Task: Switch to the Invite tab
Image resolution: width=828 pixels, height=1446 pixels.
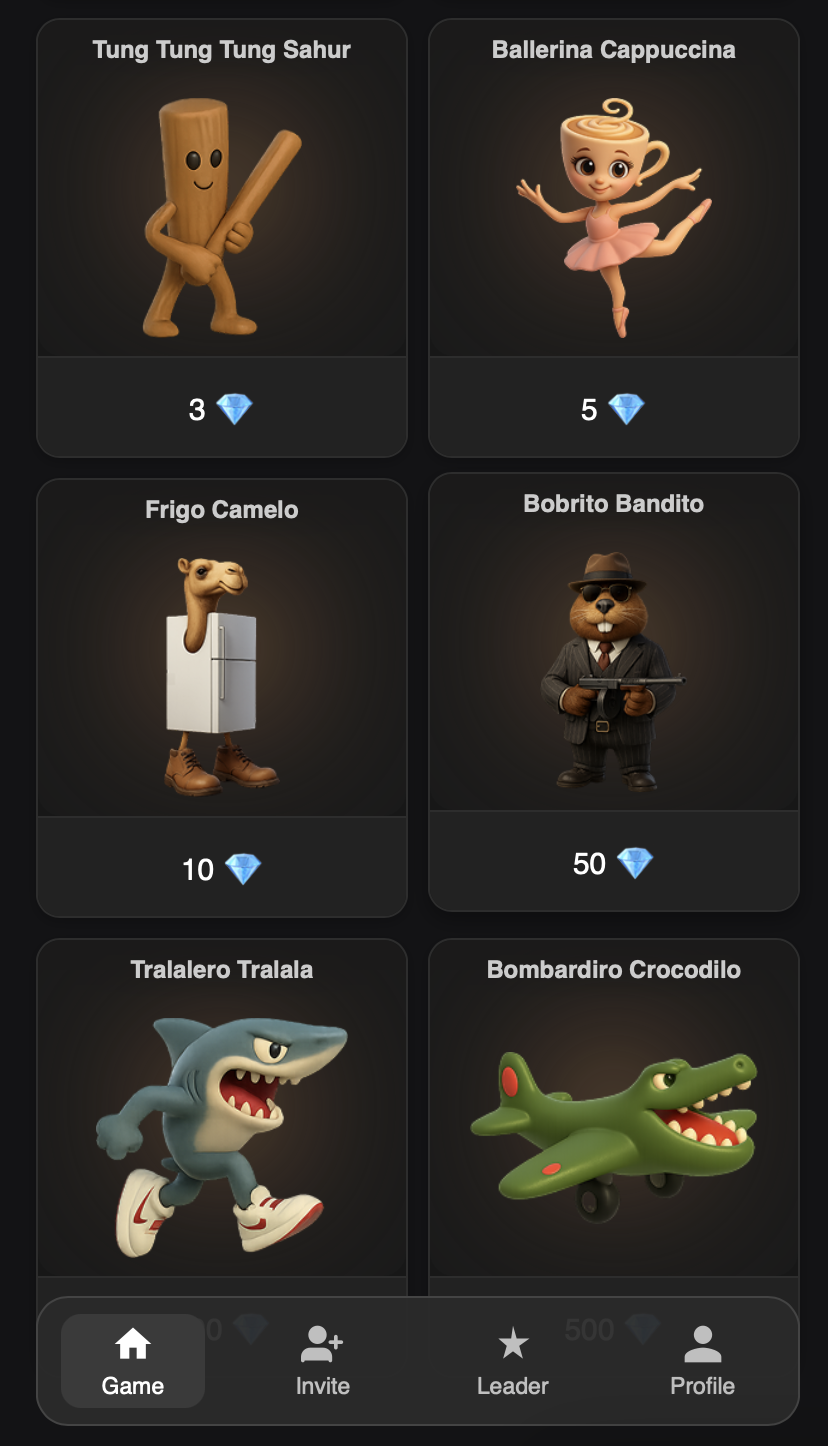Action: tap(322, 1360)
